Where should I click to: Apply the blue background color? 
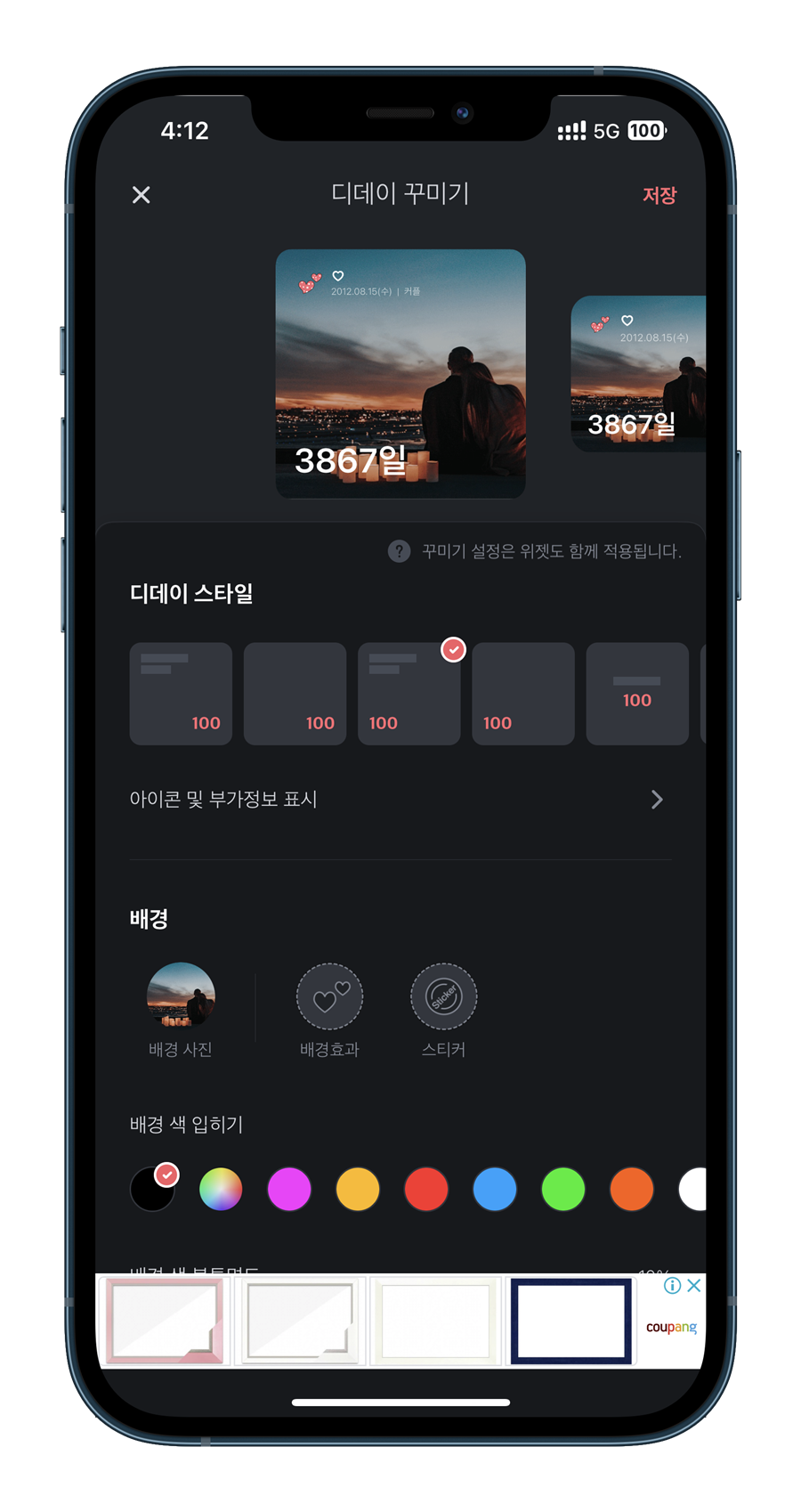(495, 1190)
